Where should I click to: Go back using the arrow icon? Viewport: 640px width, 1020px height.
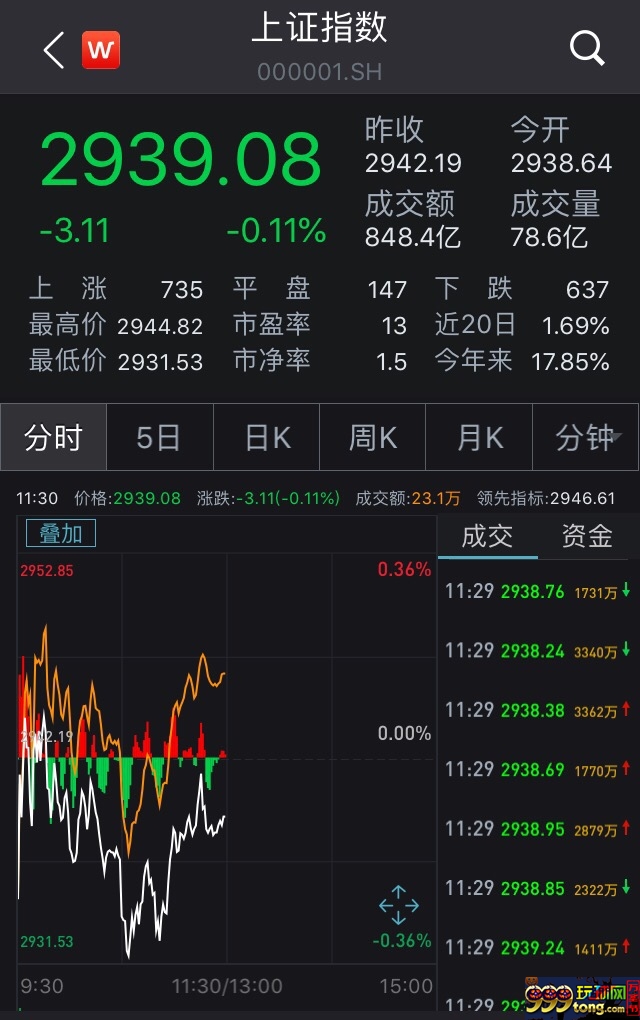(54, 50)
